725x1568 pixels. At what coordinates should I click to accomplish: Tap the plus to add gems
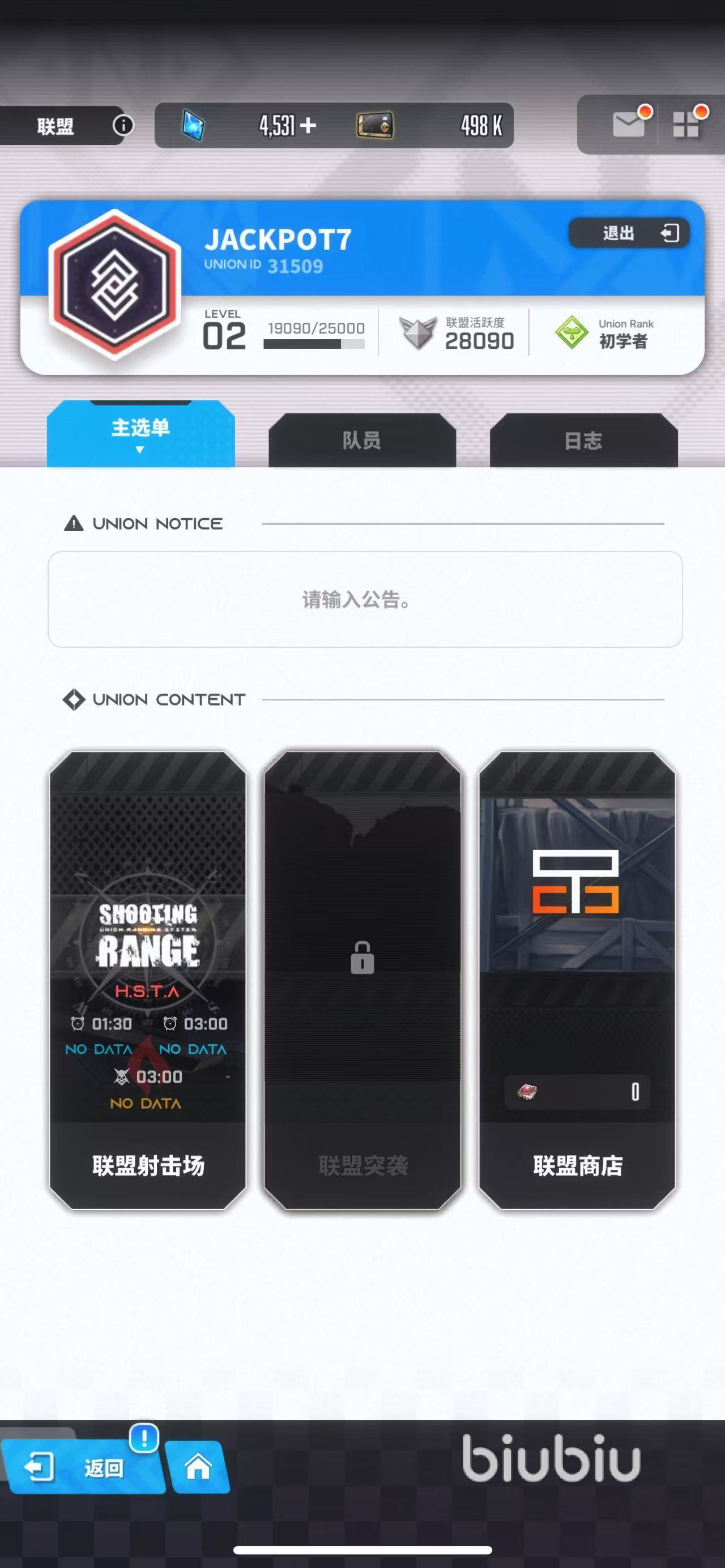[x=308, y=125]
